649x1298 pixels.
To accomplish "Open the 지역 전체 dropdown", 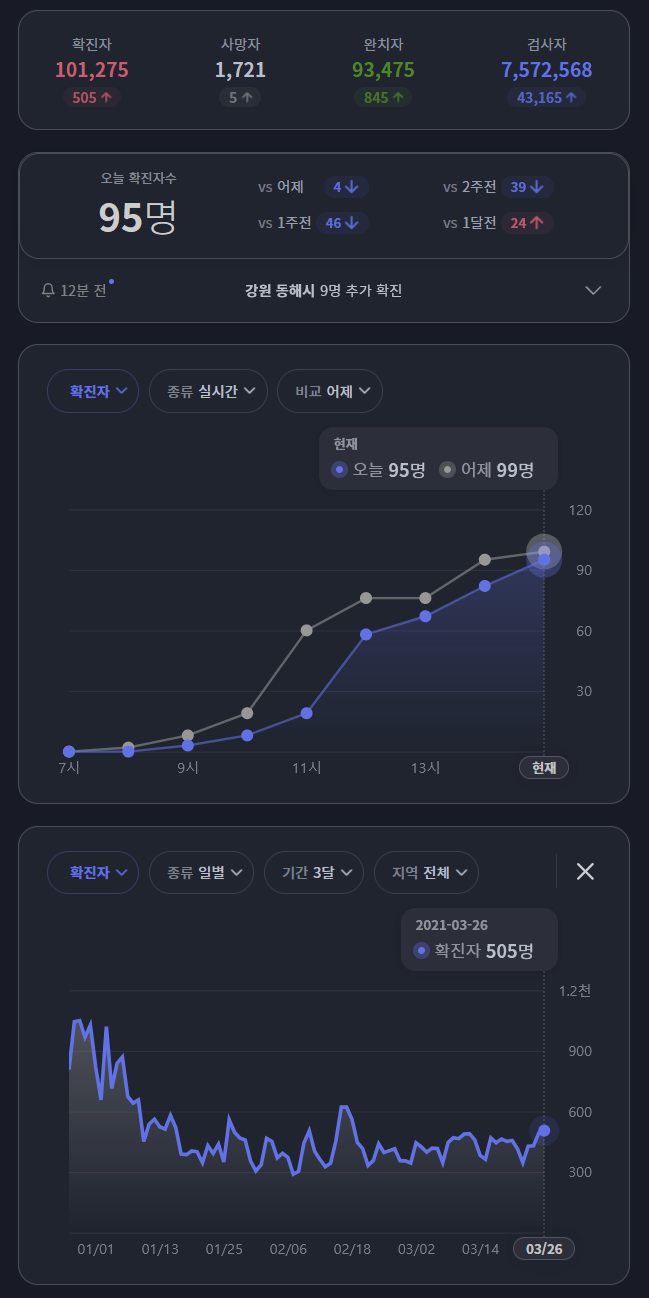I will pyautogui.click(x=426, y=872).
